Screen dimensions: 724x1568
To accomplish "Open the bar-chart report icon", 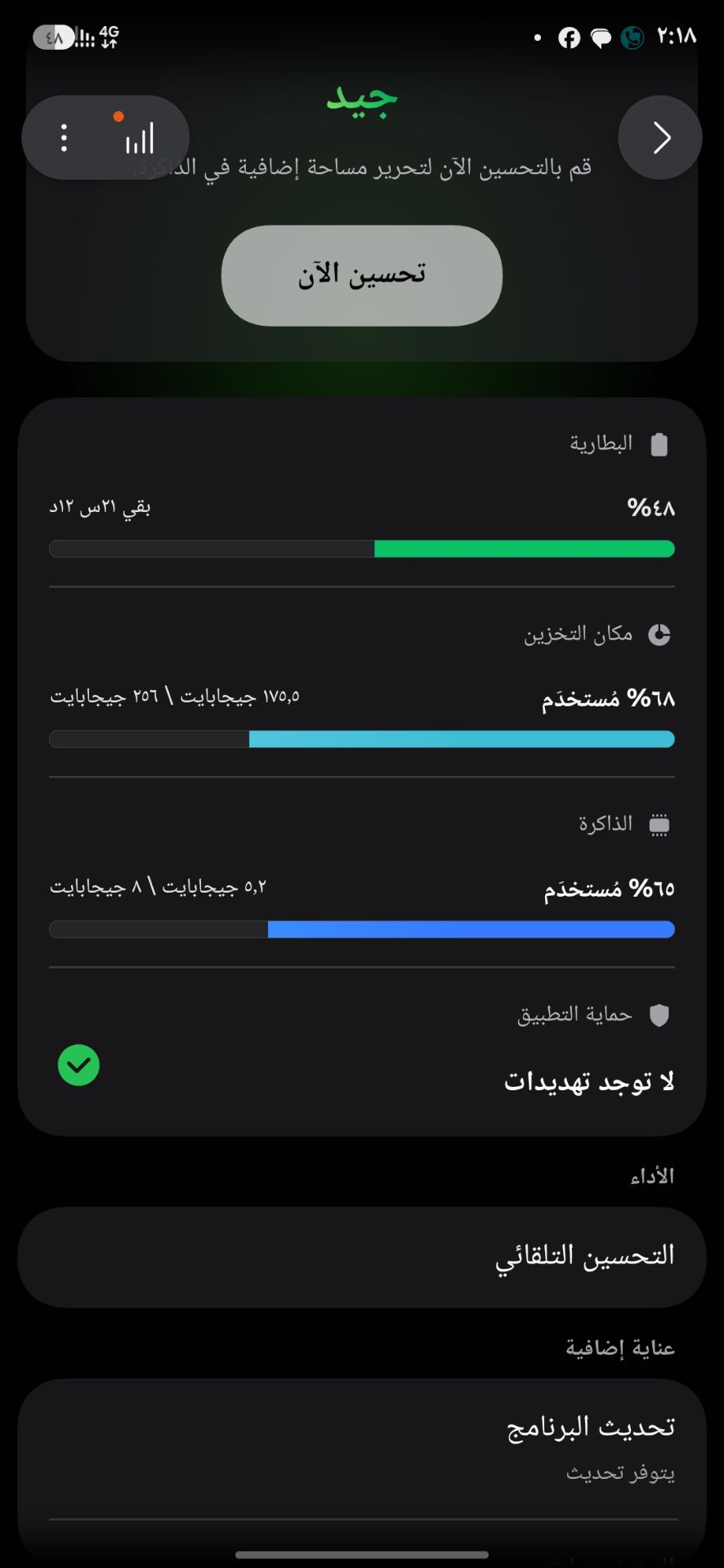I will point(138,137).
